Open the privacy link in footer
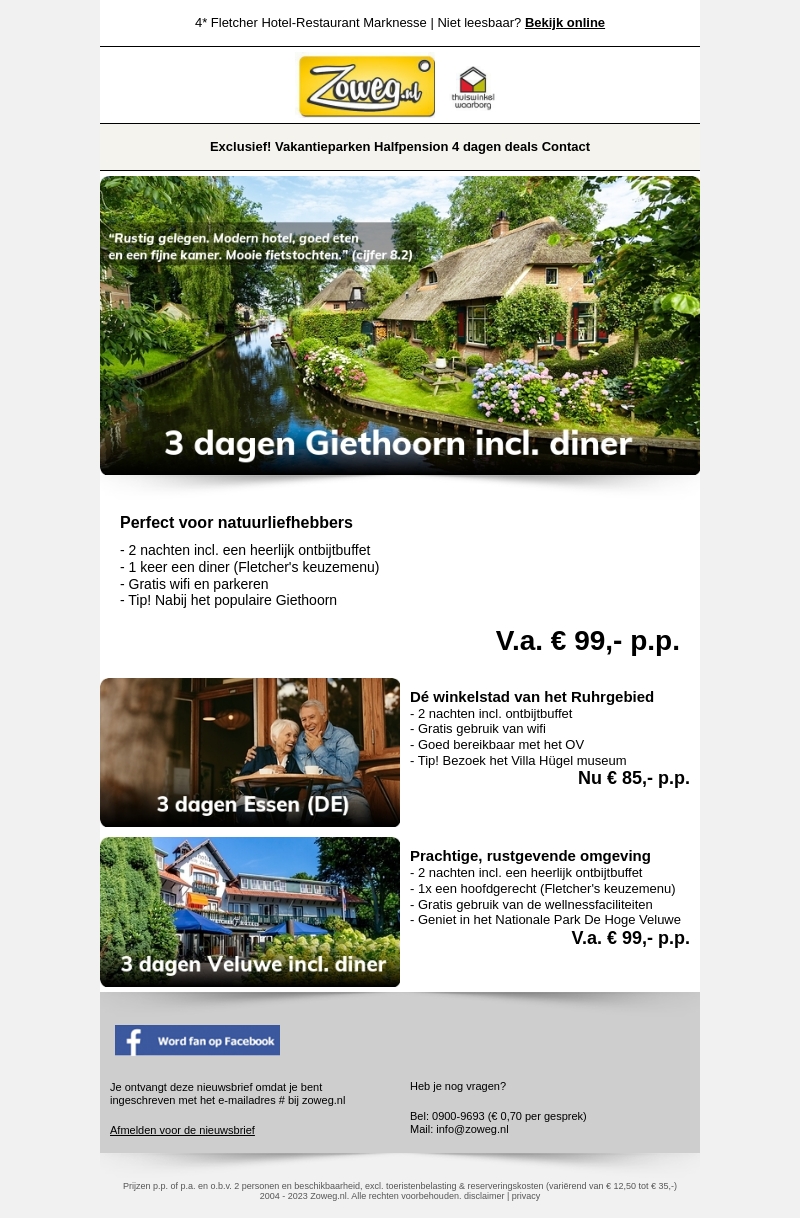 [526, 1196]
